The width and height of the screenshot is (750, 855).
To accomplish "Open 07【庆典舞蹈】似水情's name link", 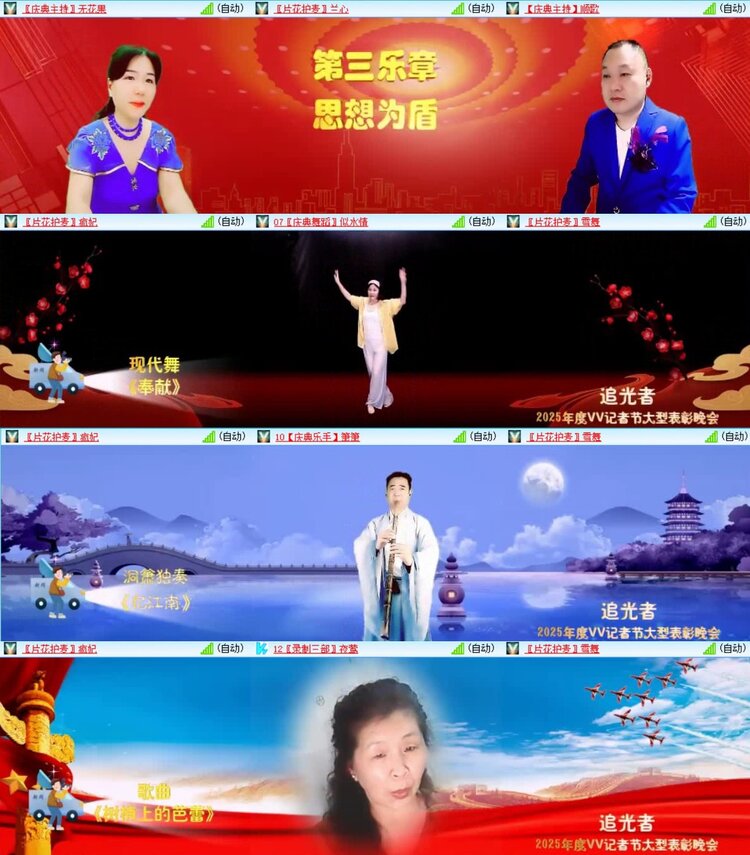I will pos(320,223).
